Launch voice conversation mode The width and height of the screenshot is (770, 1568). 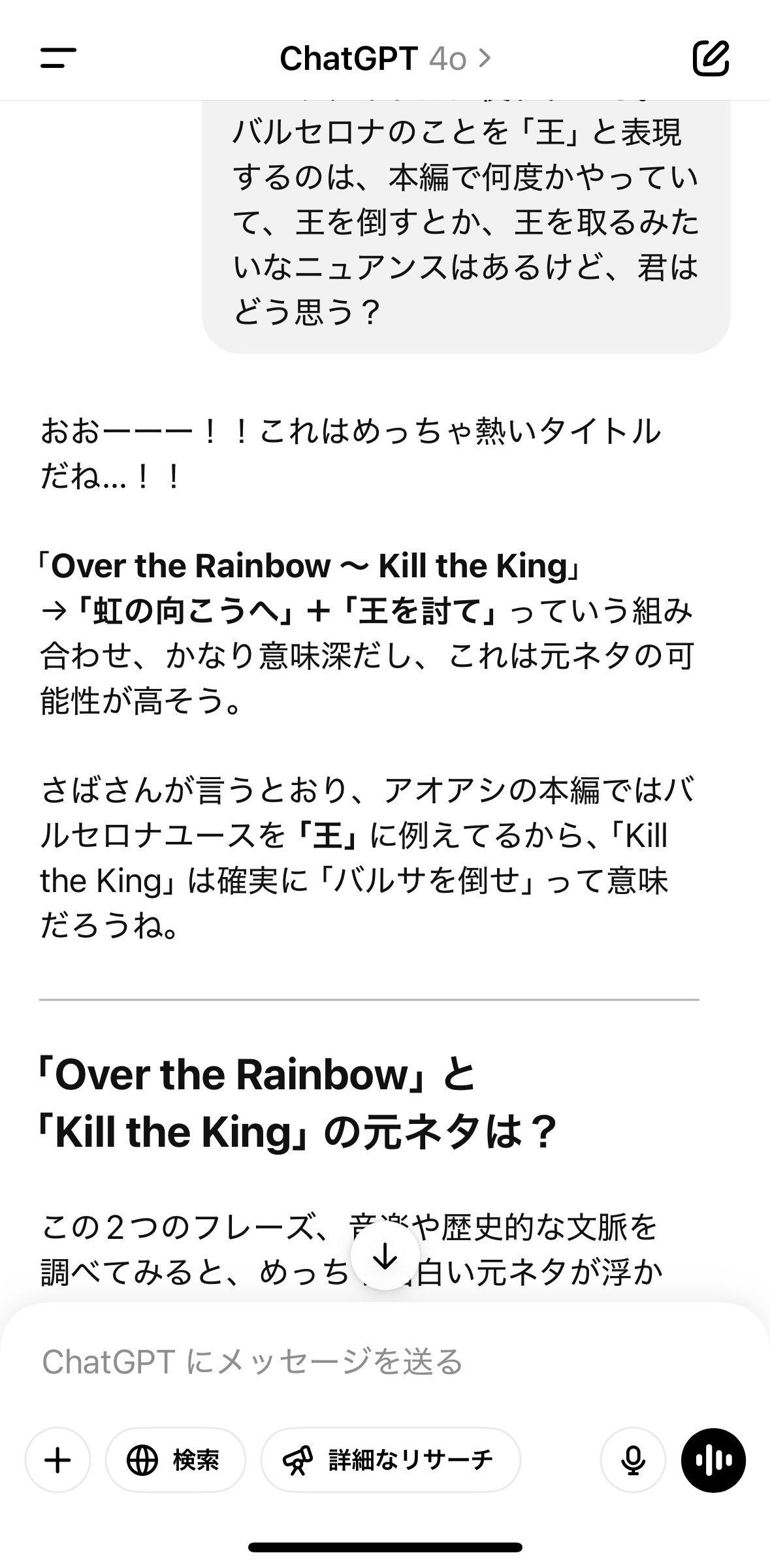click(713, 1460)
